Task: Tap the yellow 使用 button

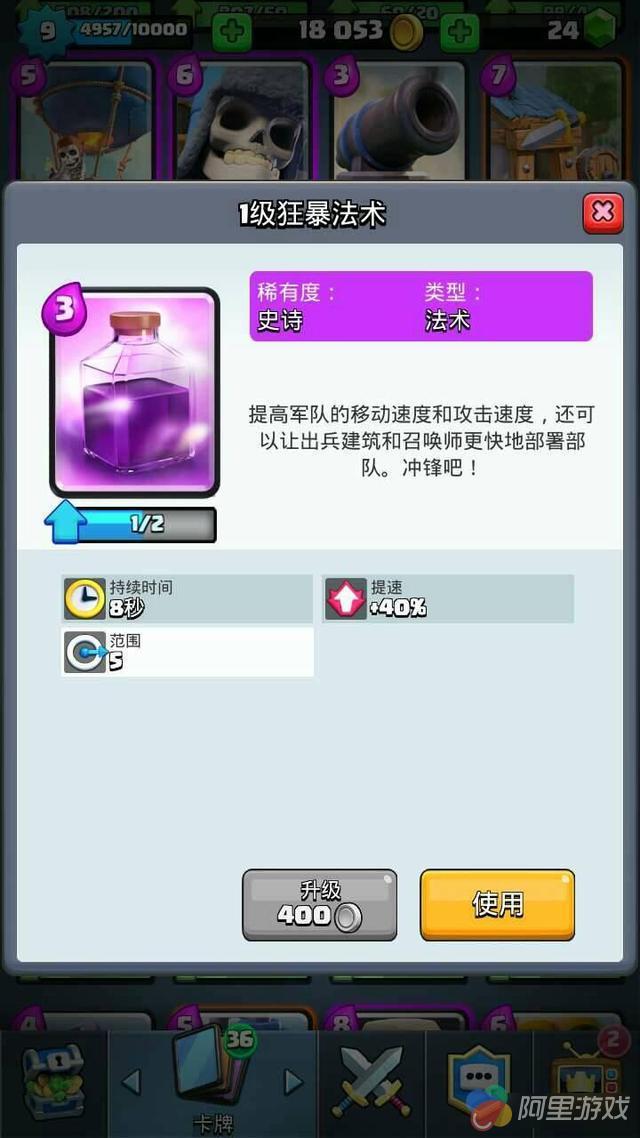Action: point(497,904)
